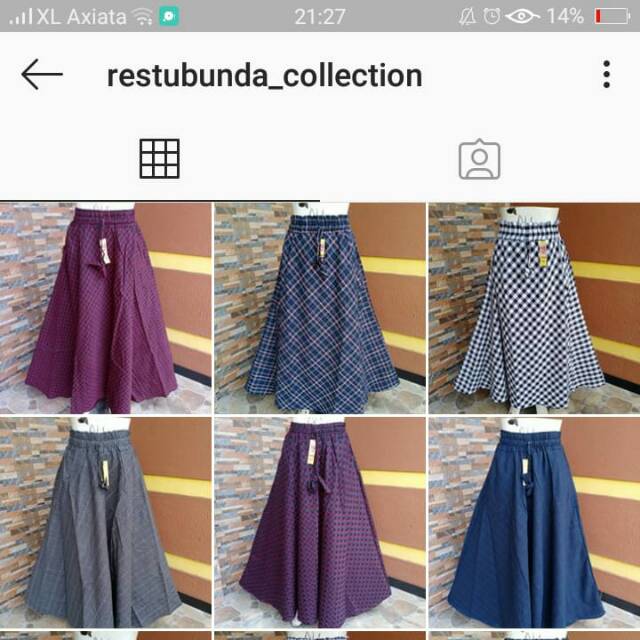This screenshot has width=640, height=640.
Task: Open the three-dot overflow menu
Action: [607, 75]
